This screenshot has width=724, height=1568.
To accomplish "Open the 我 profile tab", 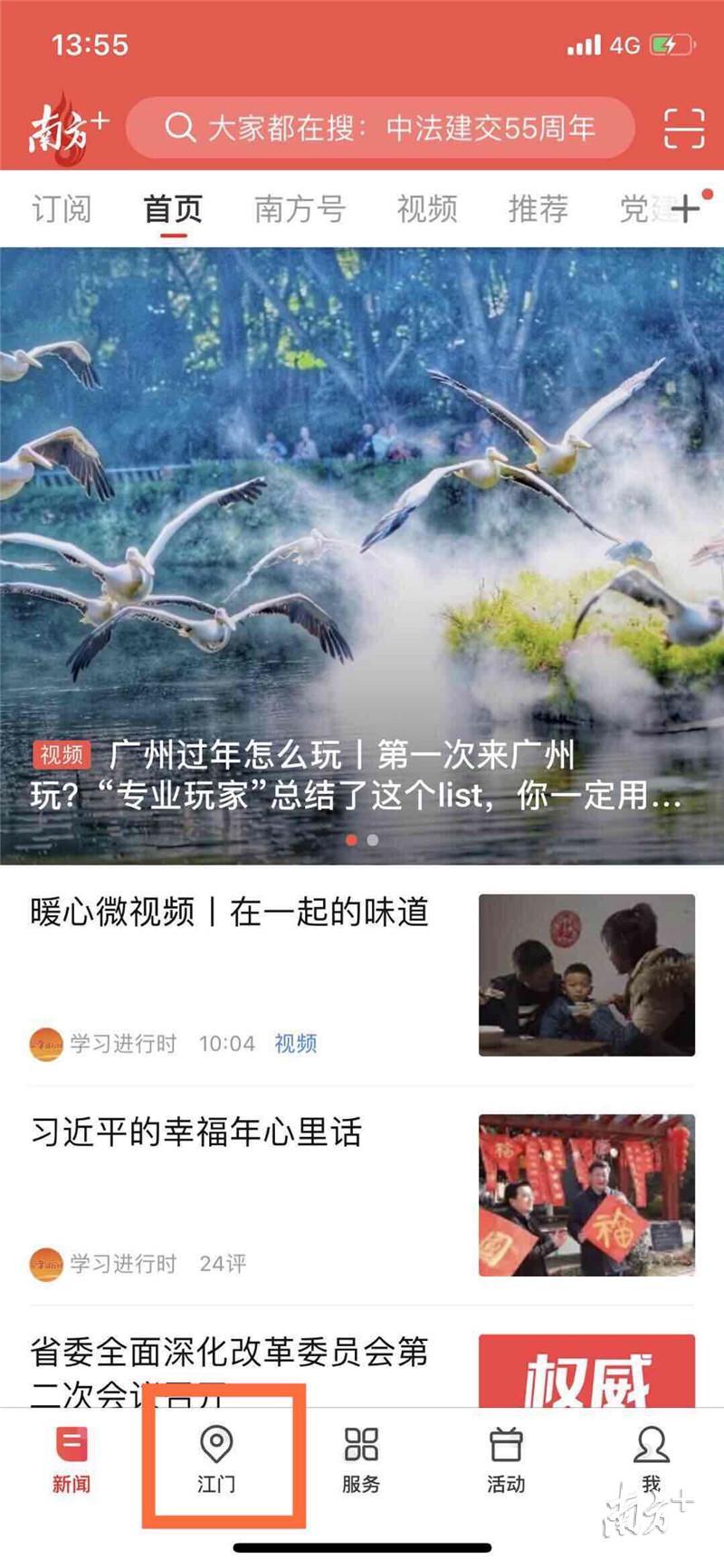I will tap(651, 1459).
